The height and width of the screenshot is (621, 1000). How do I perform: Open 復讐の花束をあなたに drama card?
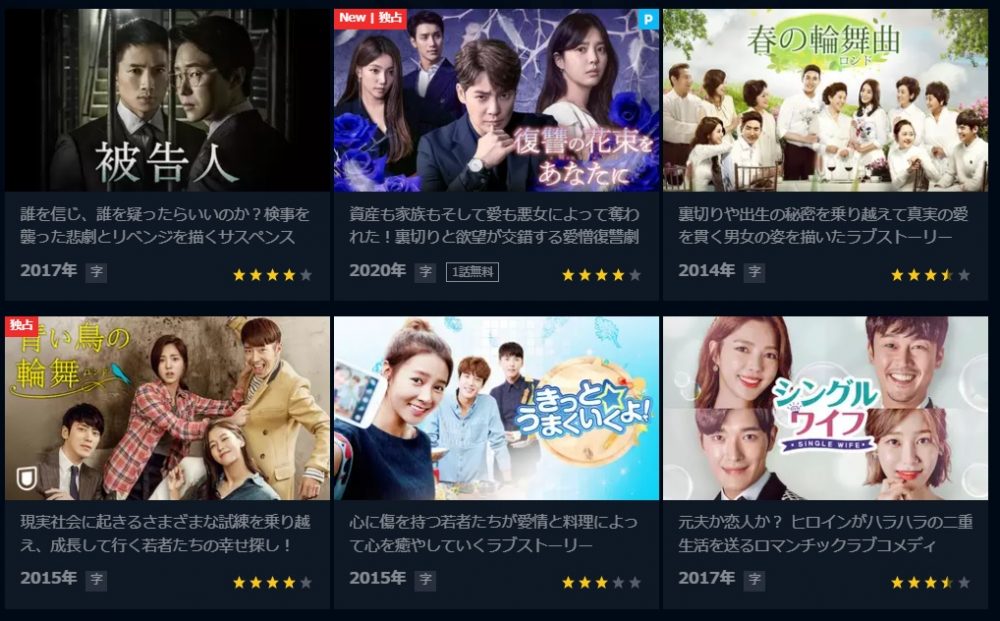tap(496, 100)
